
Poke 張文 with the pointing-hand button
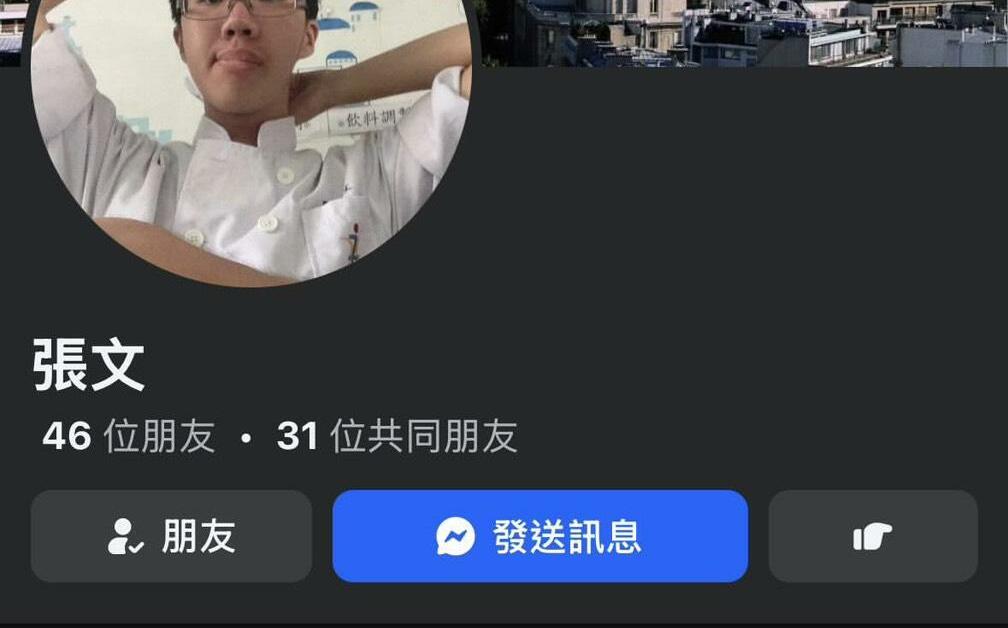(x=872, y=536)
